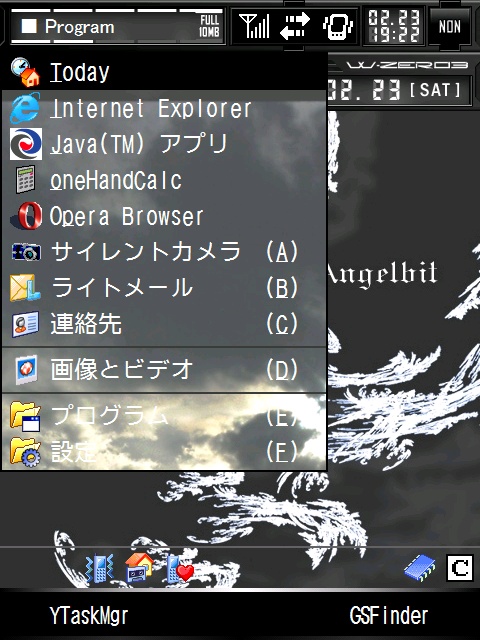
Task: Tap the house tray icon
Action: [x=139, y=568]
